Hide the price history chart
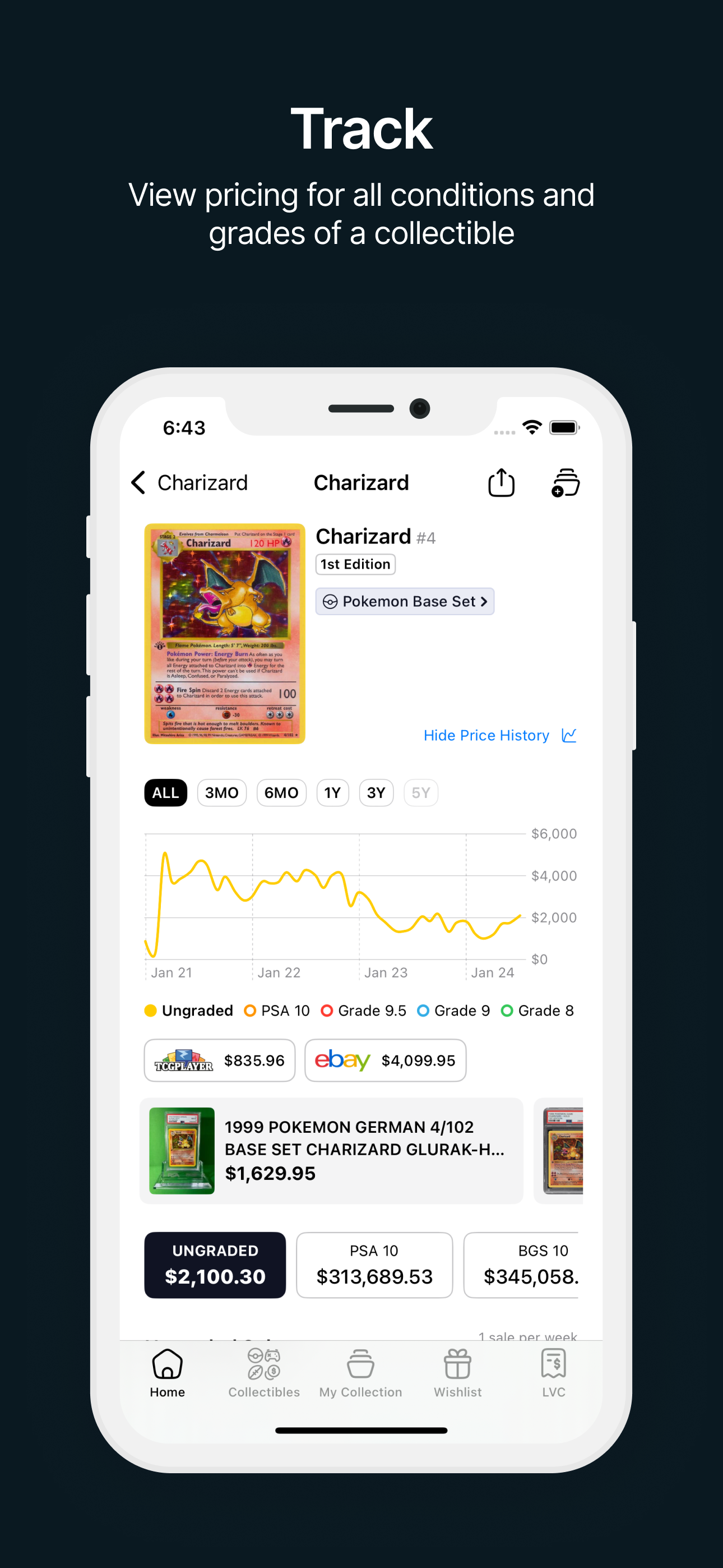Viewport: 723px width, 1568px height. [x=486, y=735]
